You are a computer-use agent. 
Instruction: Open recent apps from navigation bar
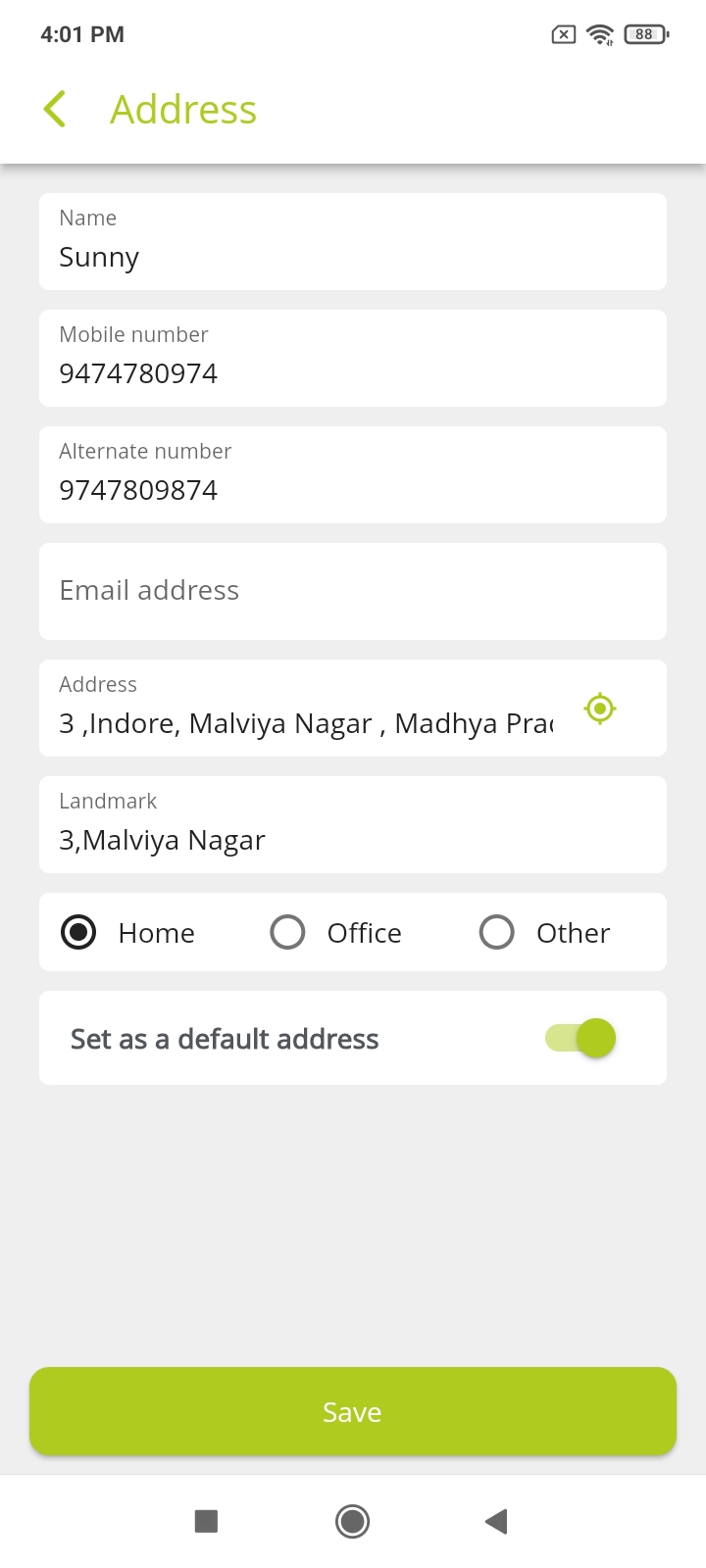click(x=206, y=1521)
